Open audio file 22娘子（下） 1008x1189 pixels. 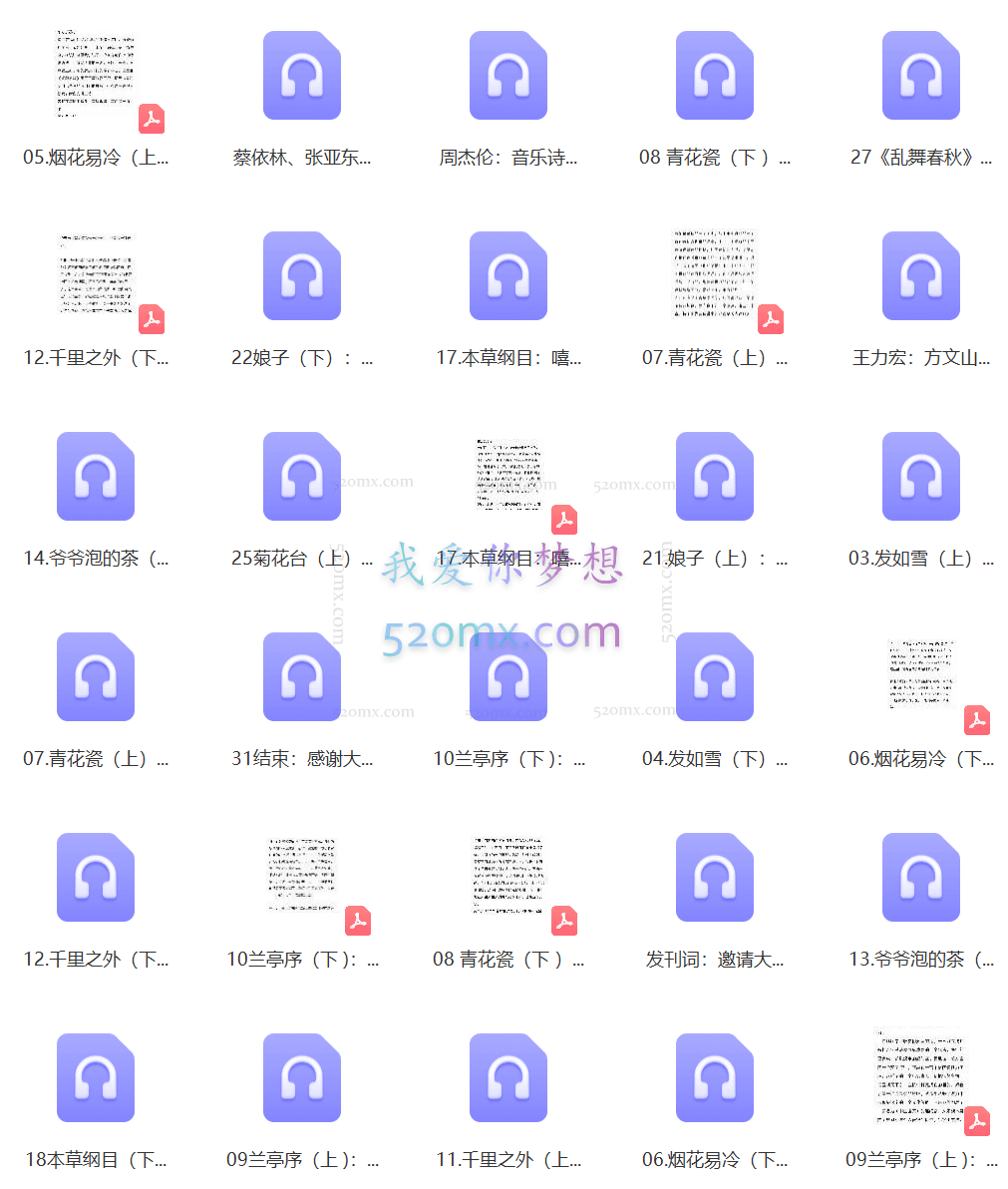tap(302, 276)
